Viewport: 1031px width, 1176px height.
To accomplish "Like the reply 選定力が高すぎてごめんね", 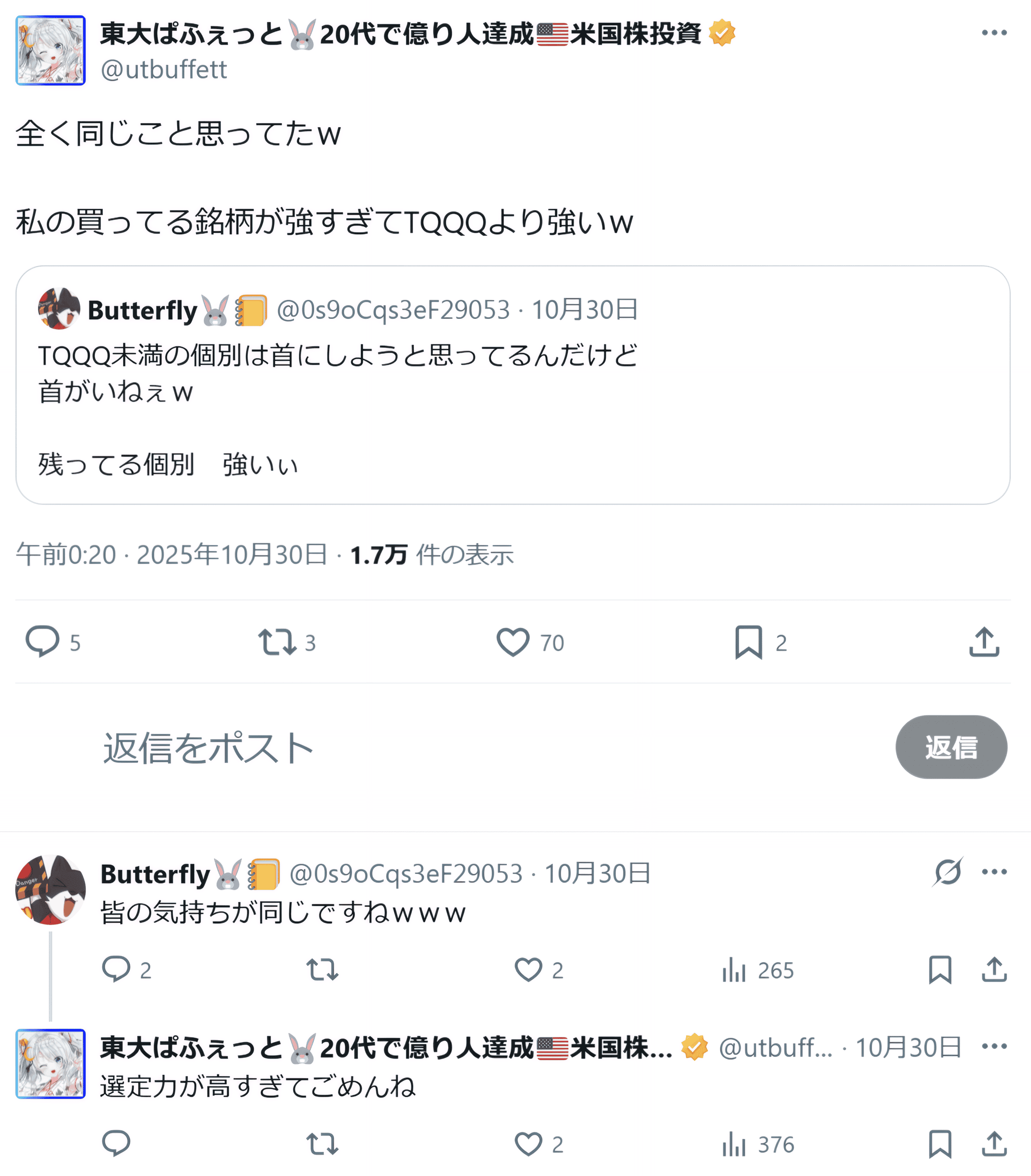I will pyautogui.click(x=528, y=1144).
